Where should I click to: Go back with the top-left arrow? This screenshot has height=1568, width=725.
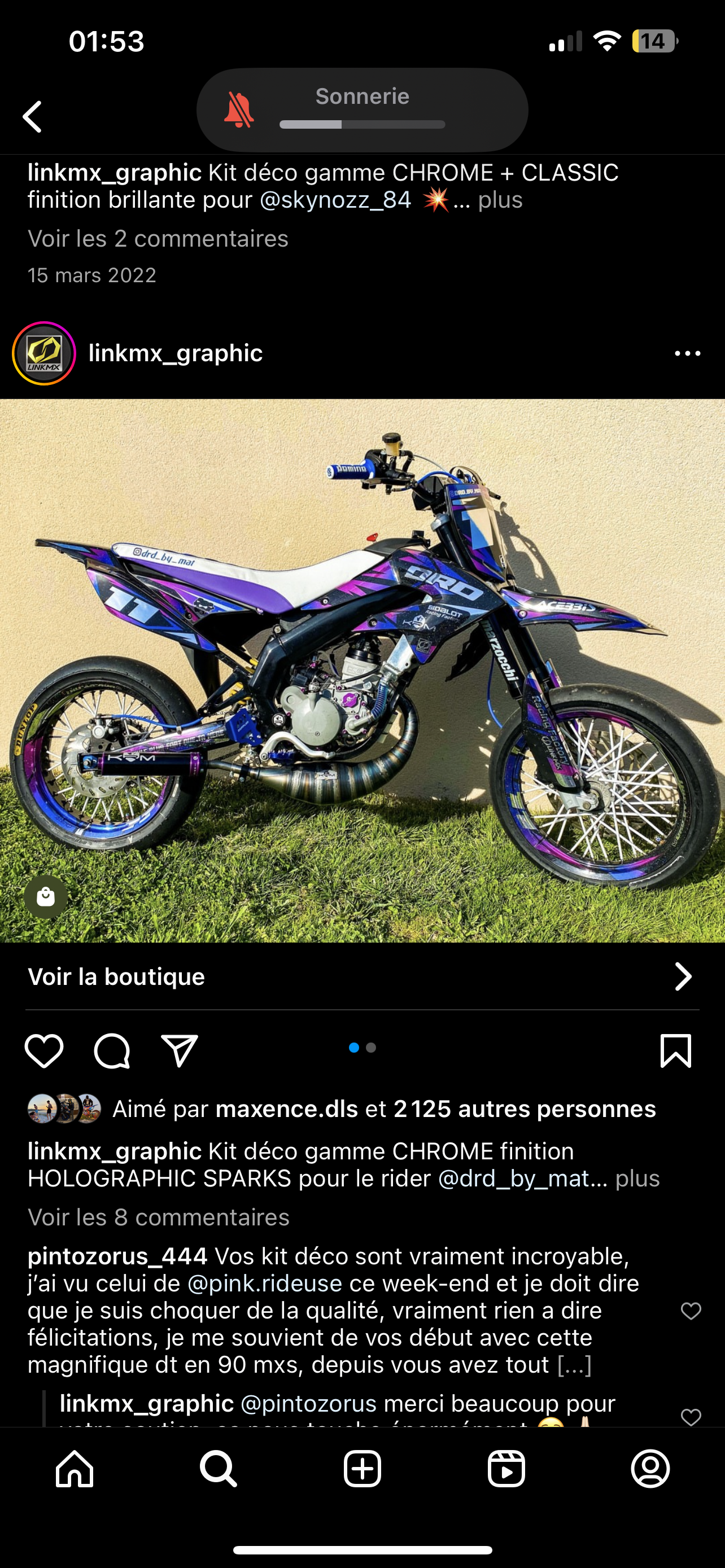pyautogui.click(x=33, y=116)
